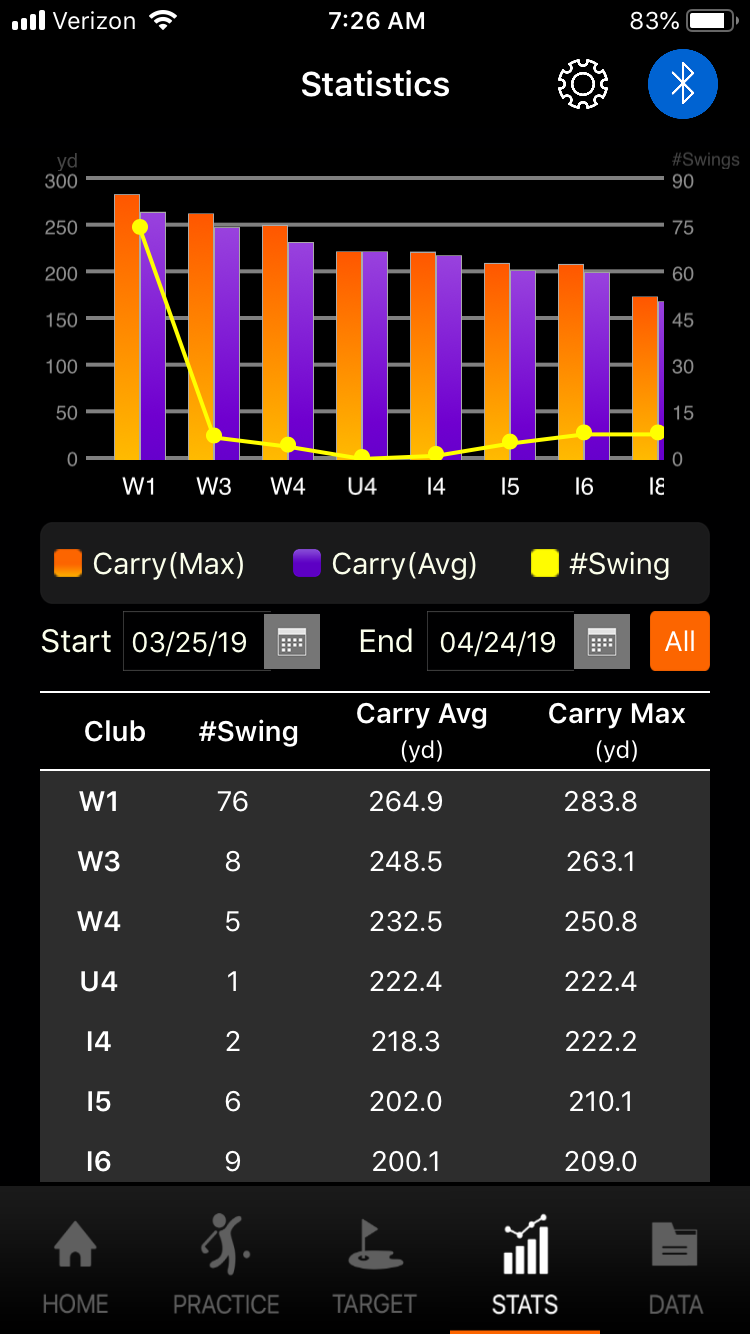The height and width of the screenshot is (1334, 750).
Task: Open the Start date calendar picker
Action: click(x=292, y=641)
